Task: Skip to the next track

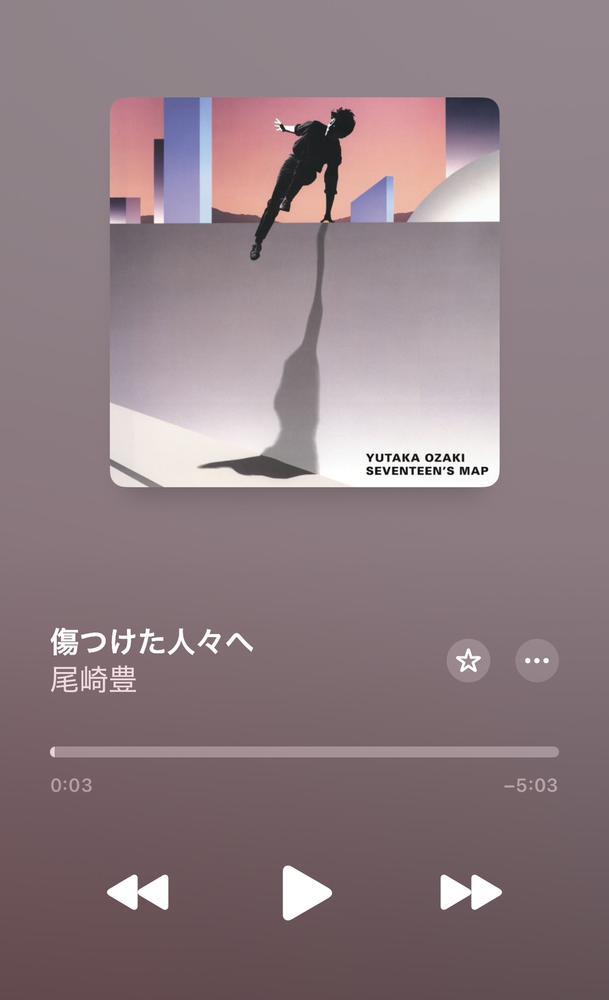Action: (470, 892)
